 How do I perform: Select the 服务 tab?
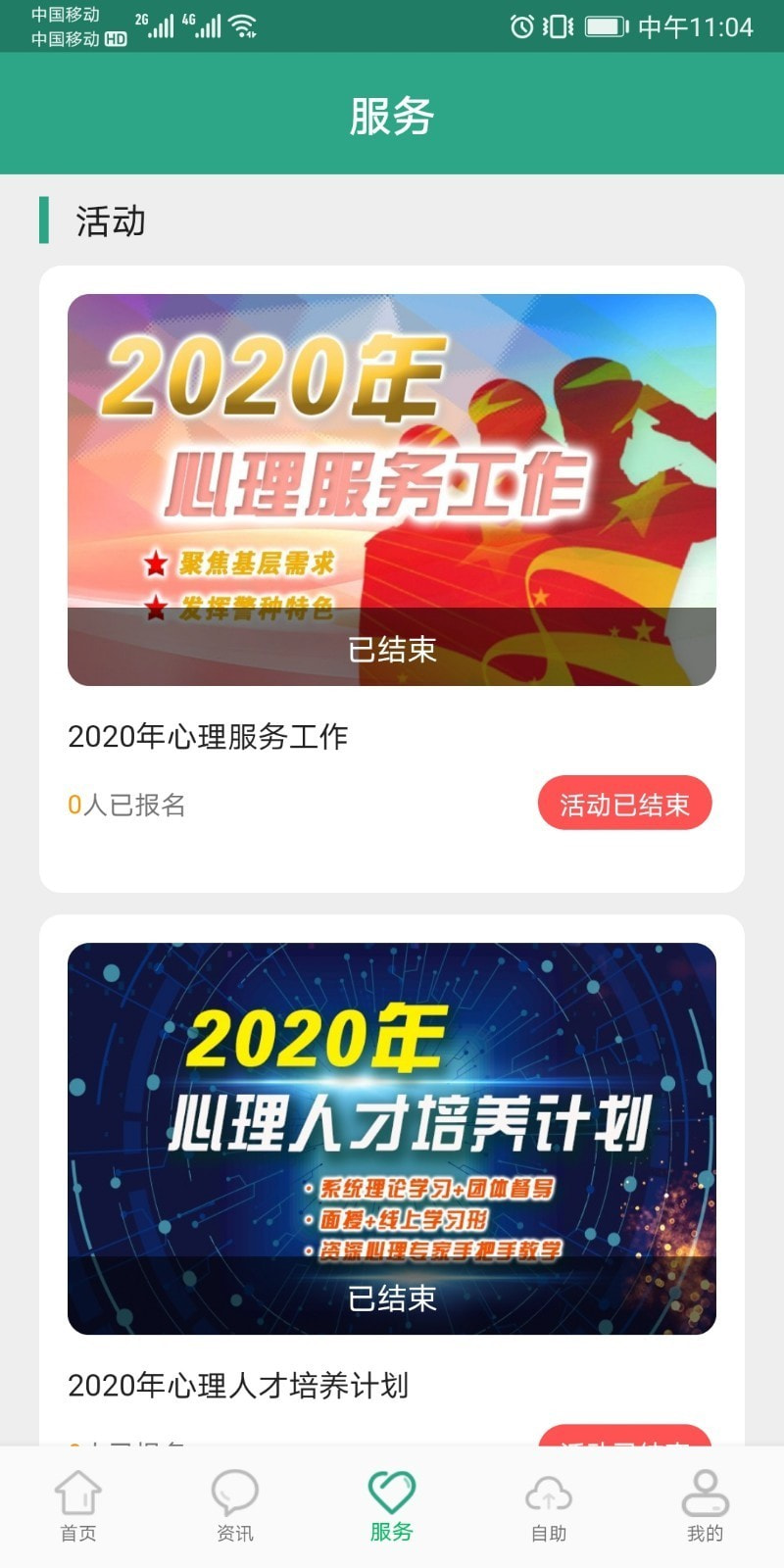pos(392,1505)
